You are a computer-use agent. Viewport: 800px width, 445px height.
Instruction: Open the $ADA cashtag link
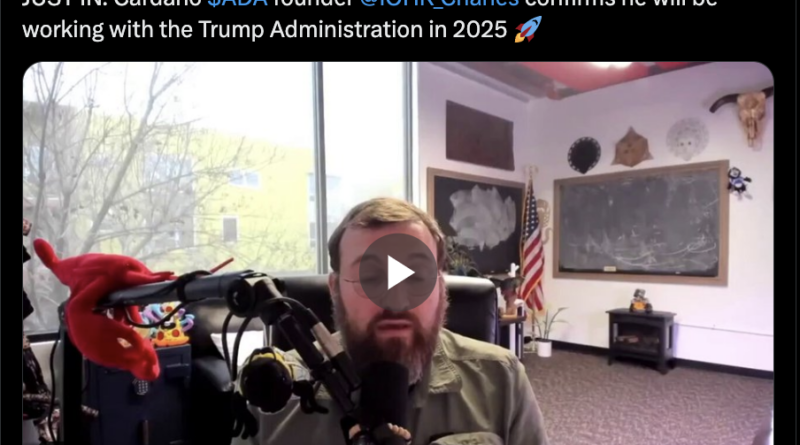[236, 6]
